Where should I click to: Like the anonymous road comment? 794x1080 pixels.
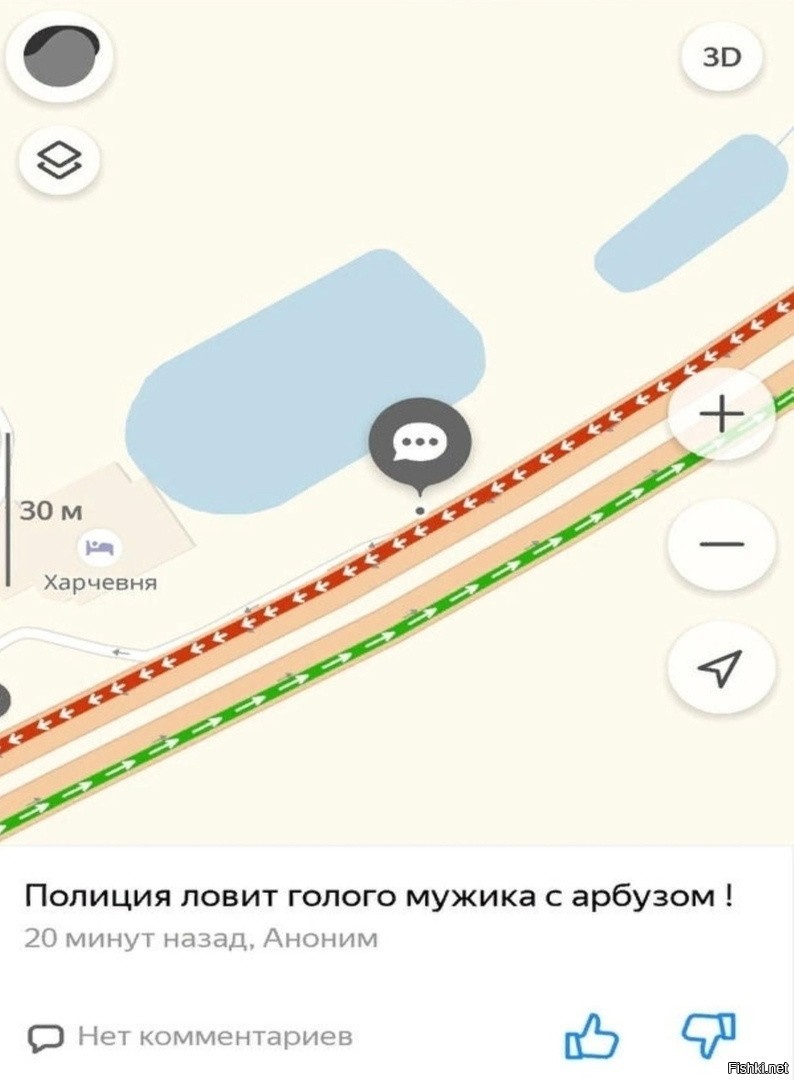click(x=592, y=1037)
